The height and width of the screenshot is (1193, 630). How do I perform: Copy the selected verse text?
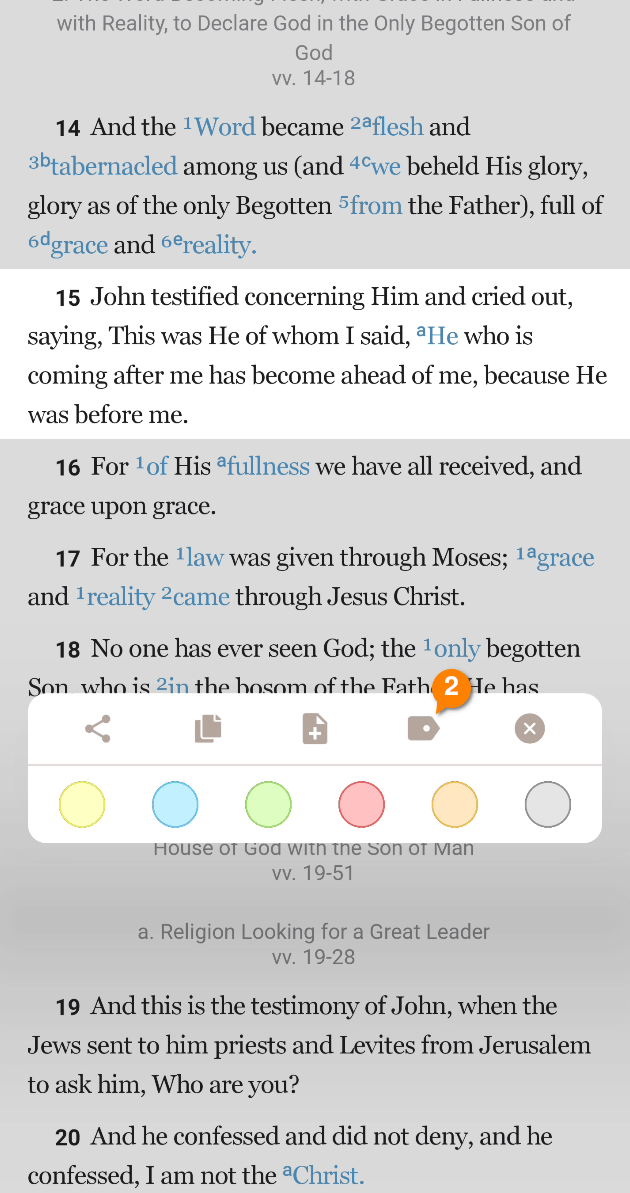207,729
